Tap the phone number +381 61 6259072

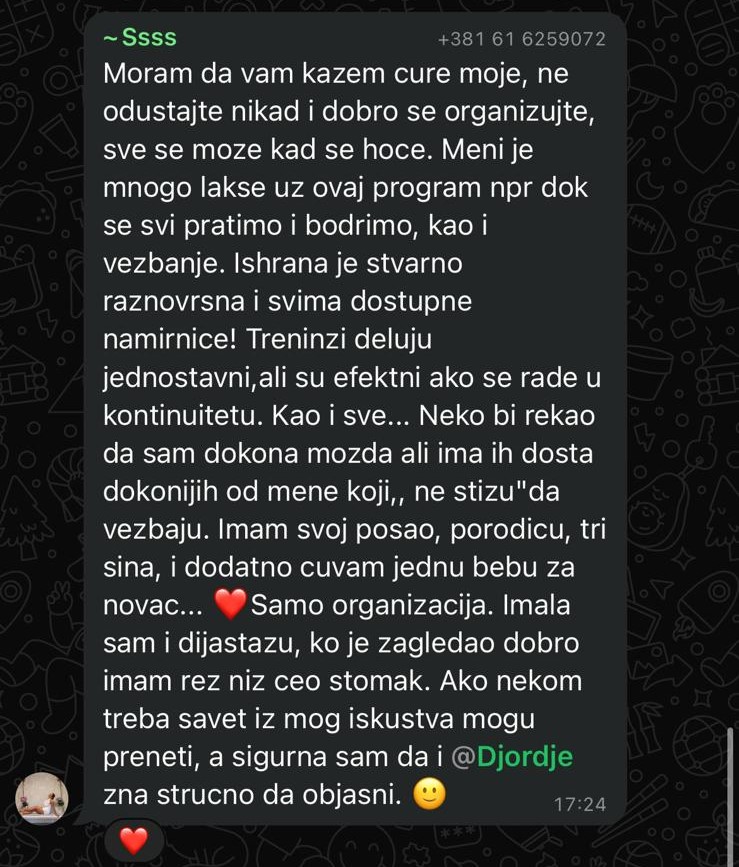pyautogui.click(x=521, y=39)
